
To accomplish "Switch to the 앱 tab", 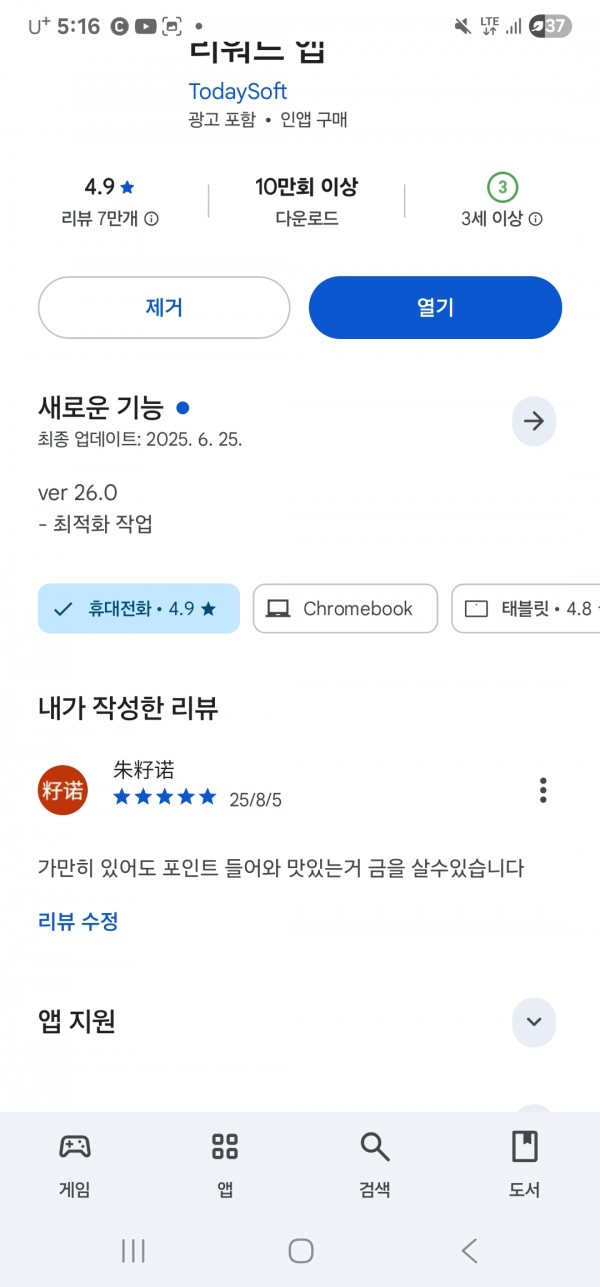I will (225, 1164).
